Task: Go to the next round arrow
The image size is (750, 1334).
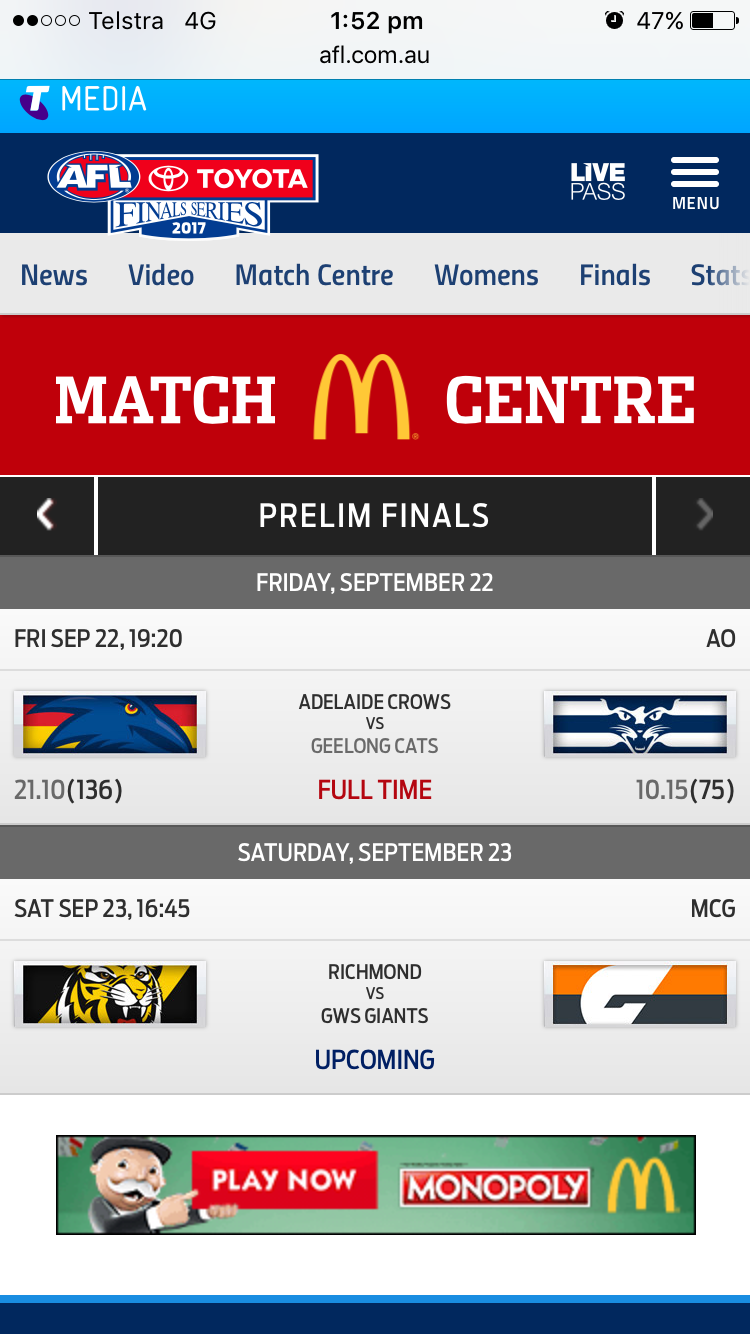Action: [703, 516]
